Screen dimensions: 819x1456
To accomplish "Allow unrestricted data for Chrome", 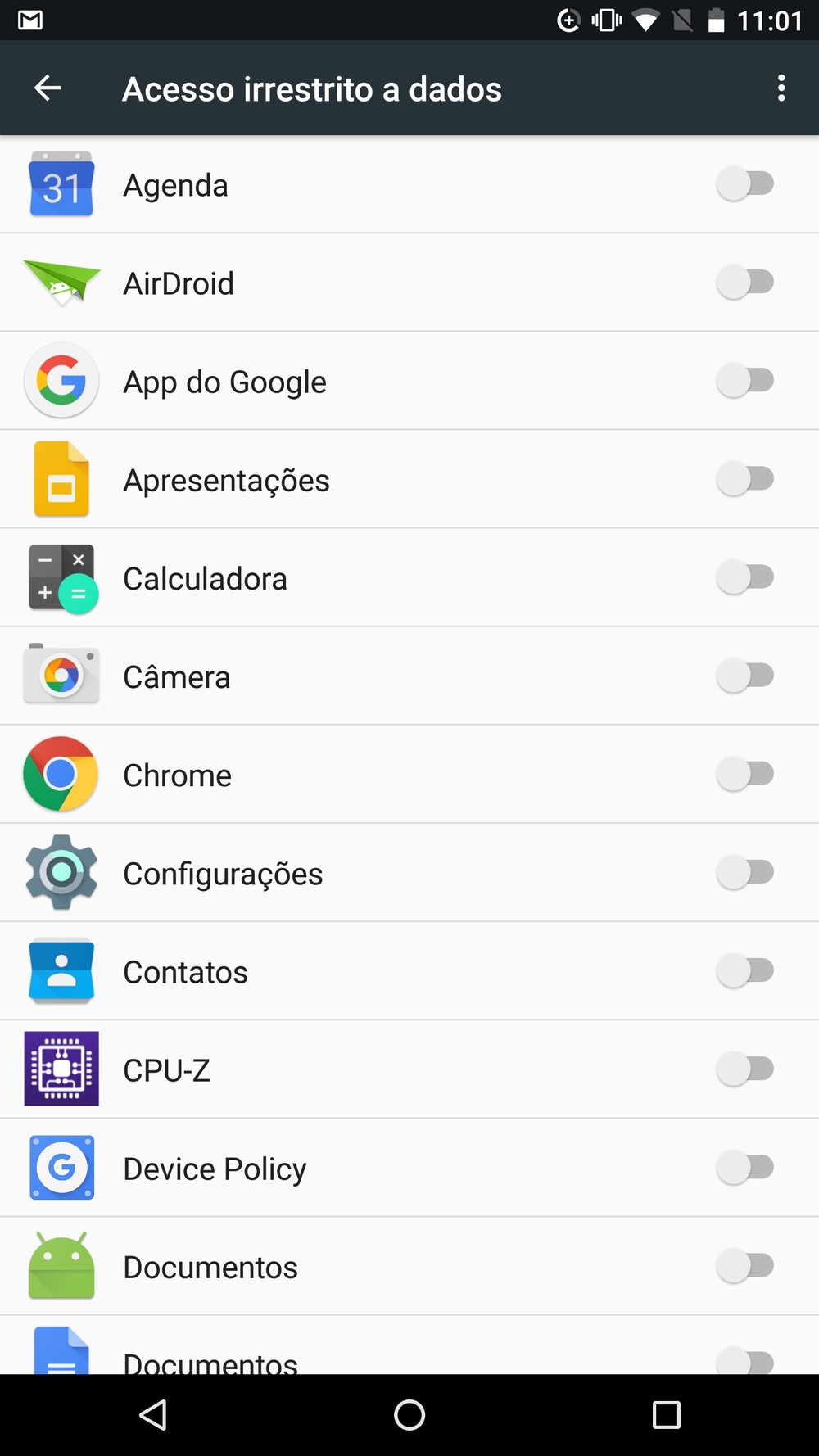I will coord(745,774).
